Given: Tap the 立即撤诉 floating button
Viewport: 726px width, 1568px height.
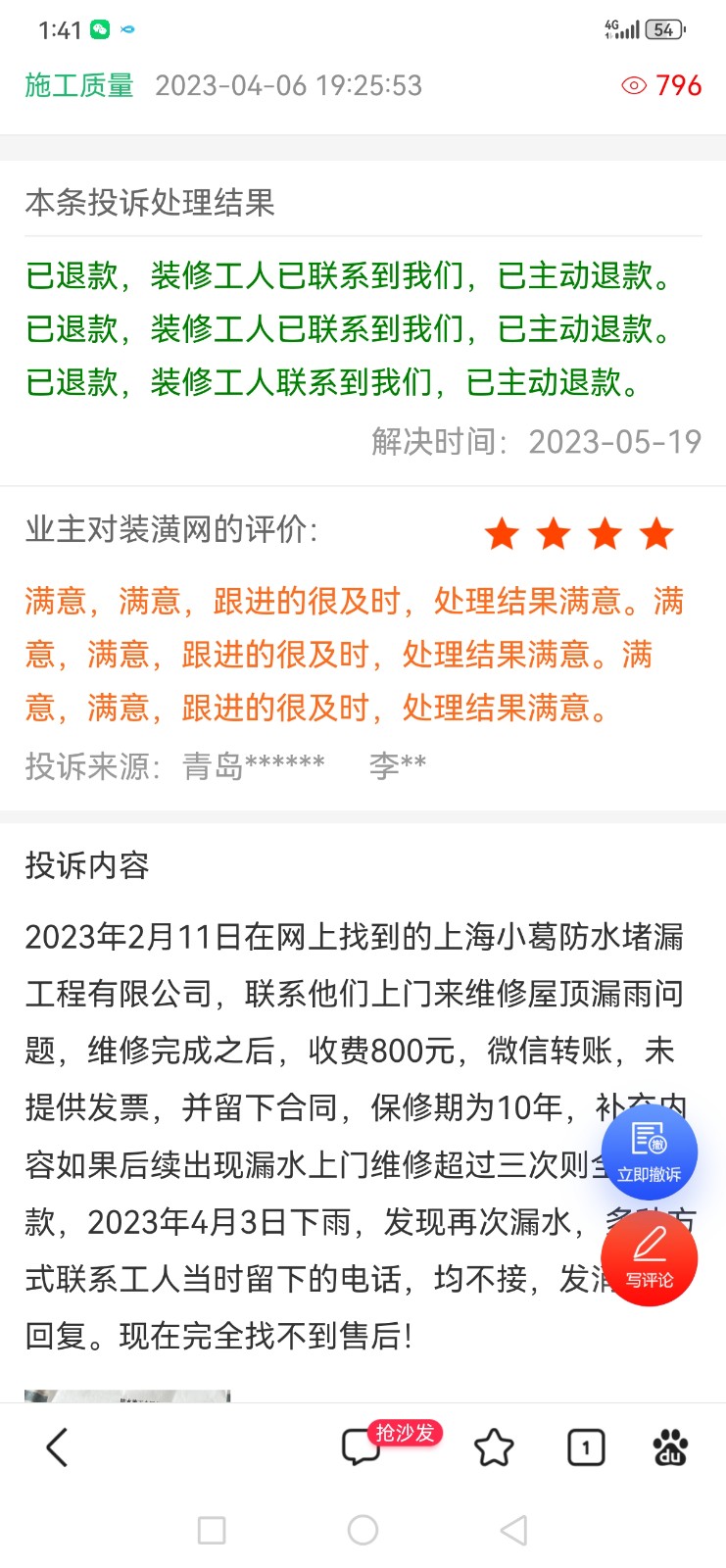Looking at the screenshot, I should (649, 1151).
